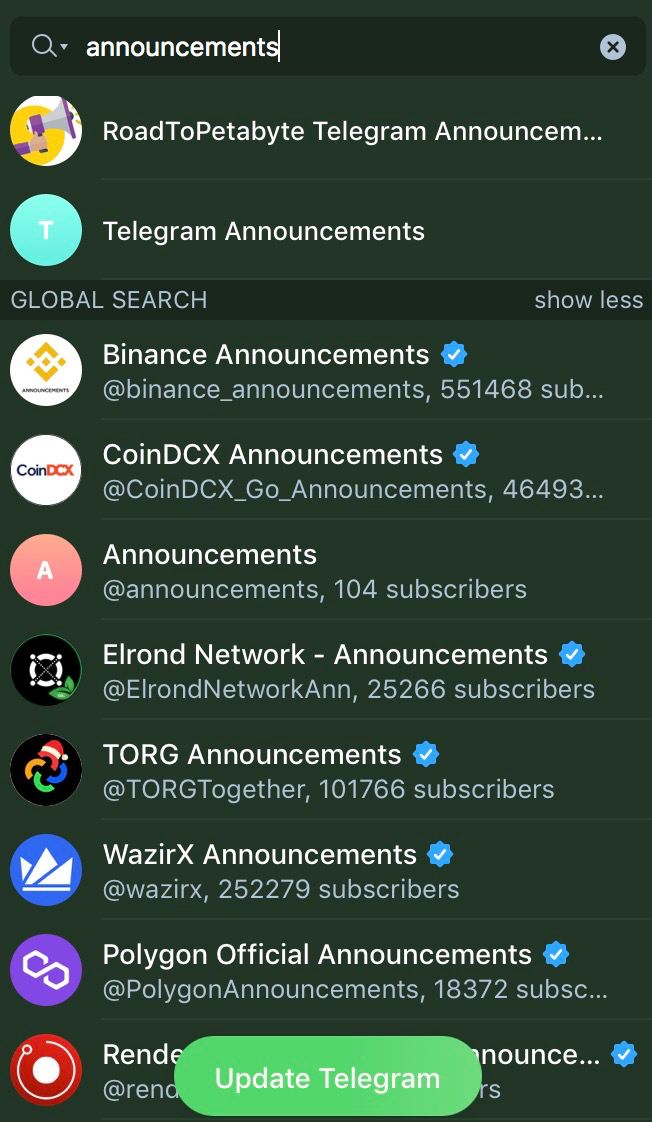This screenshot has width=652, height=1122.
Task: Open Elrond Network - Announcements channel
Action: point(326,670)
